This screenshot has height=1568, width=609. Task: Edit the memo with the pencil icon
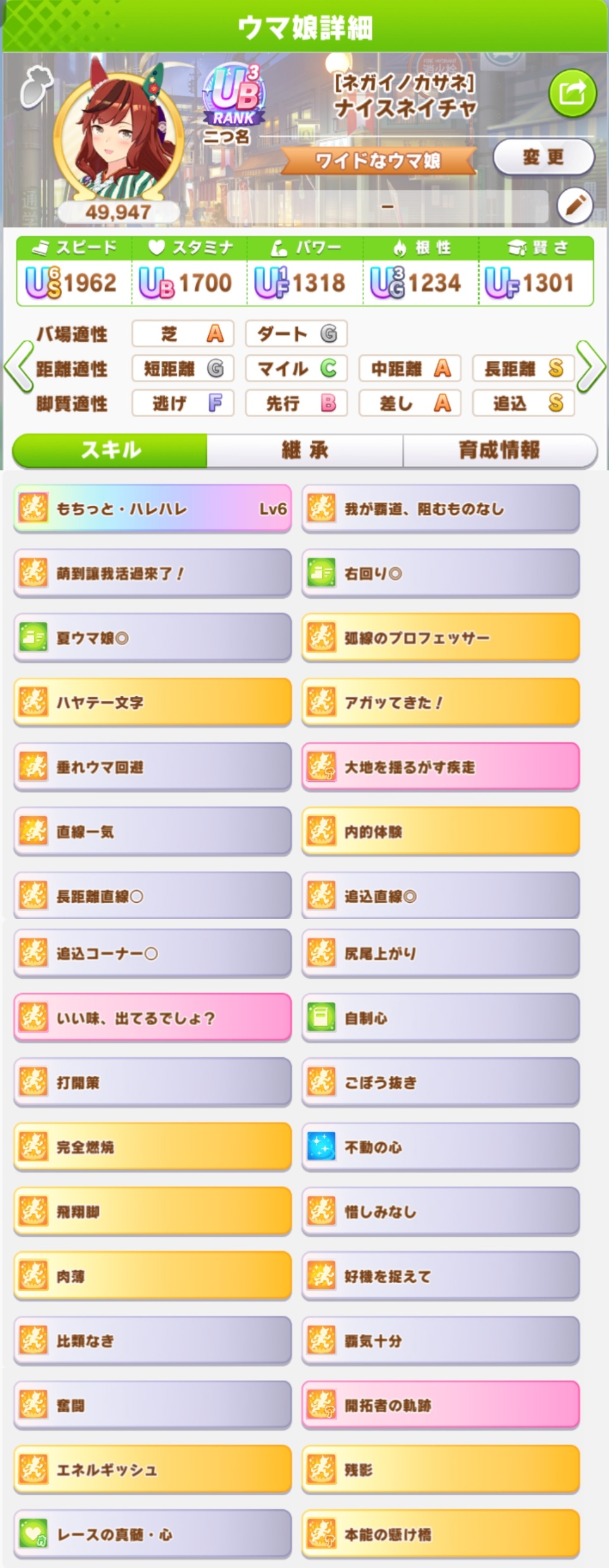coord(574,206)
